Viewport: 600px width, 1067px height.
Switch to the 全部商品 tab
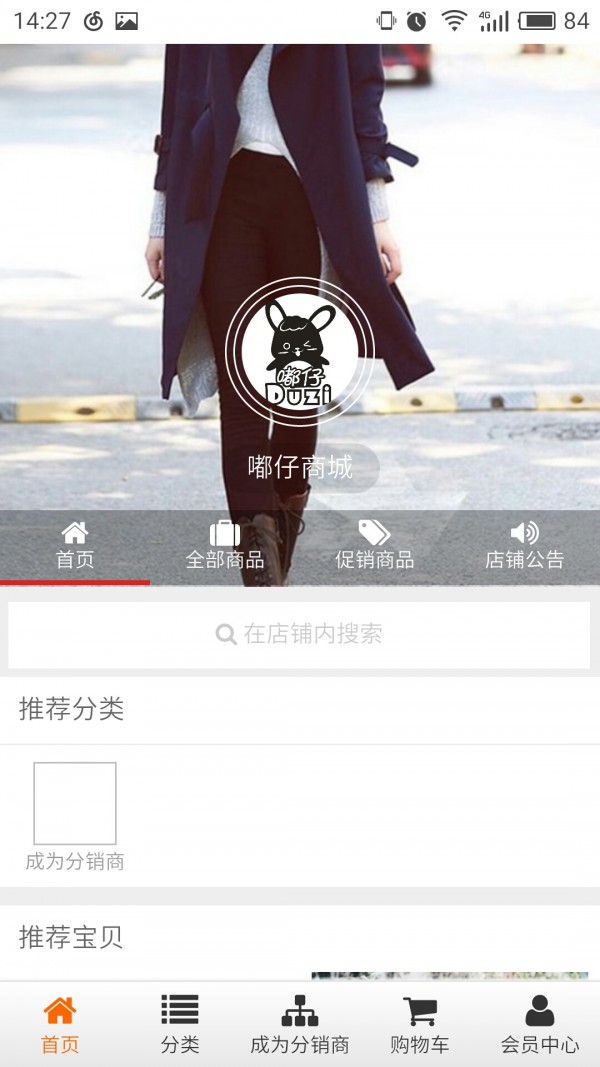coord(224,546)
